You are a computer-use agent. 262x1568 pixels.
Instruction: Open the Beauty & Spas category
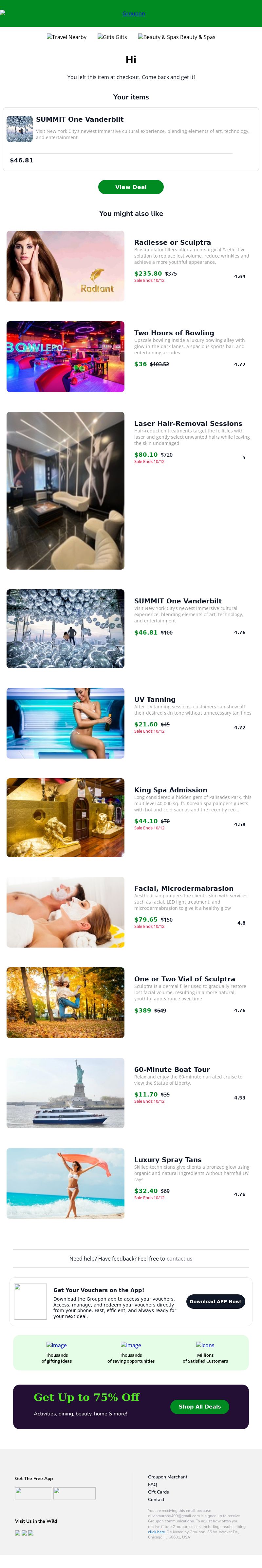pyautogui.click(x=176, y=37)
